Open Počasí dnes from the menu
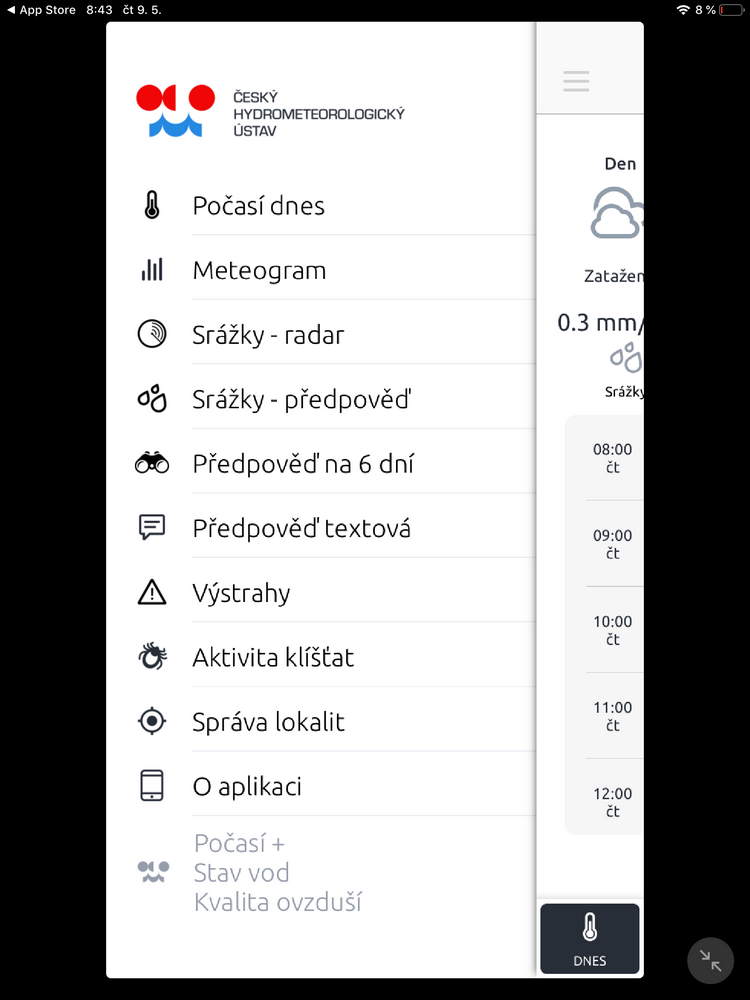Viewport: 750px width, 1000px height. coord(259,207)
